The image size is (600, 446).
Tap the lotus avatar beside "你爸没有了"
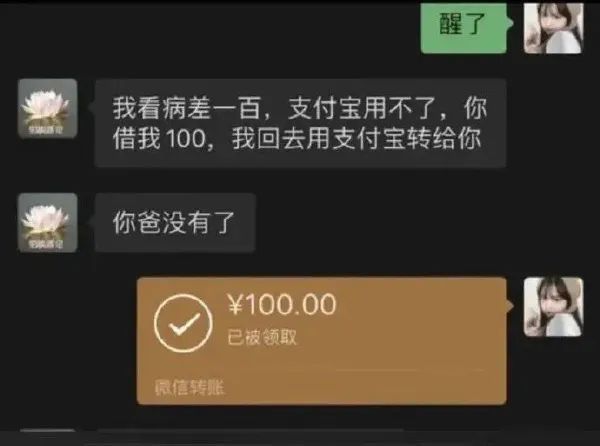click(48, 223)
